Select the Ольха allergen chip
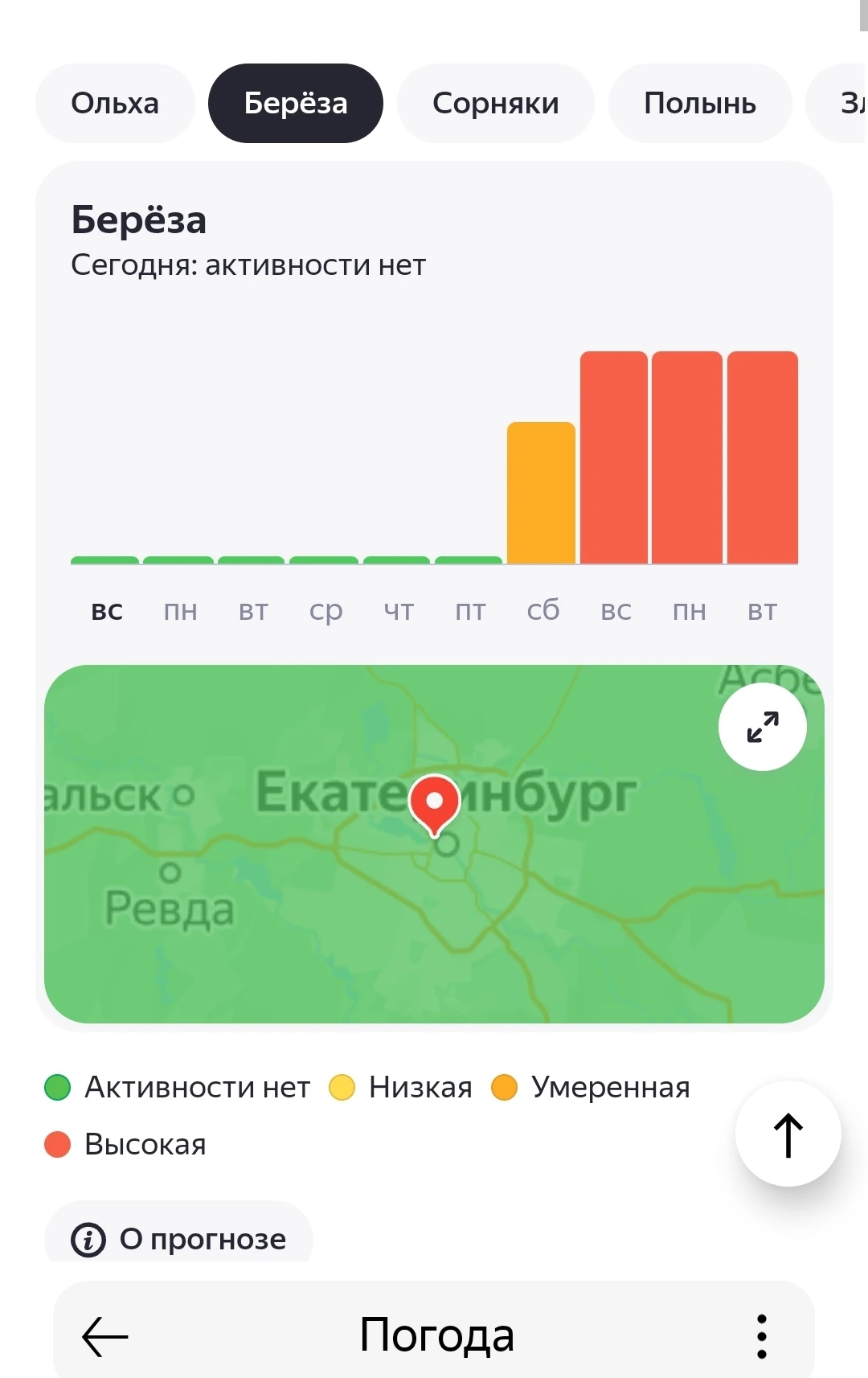Image resolution: width=868 pixels, height=1378 pixels. (115, 104)
